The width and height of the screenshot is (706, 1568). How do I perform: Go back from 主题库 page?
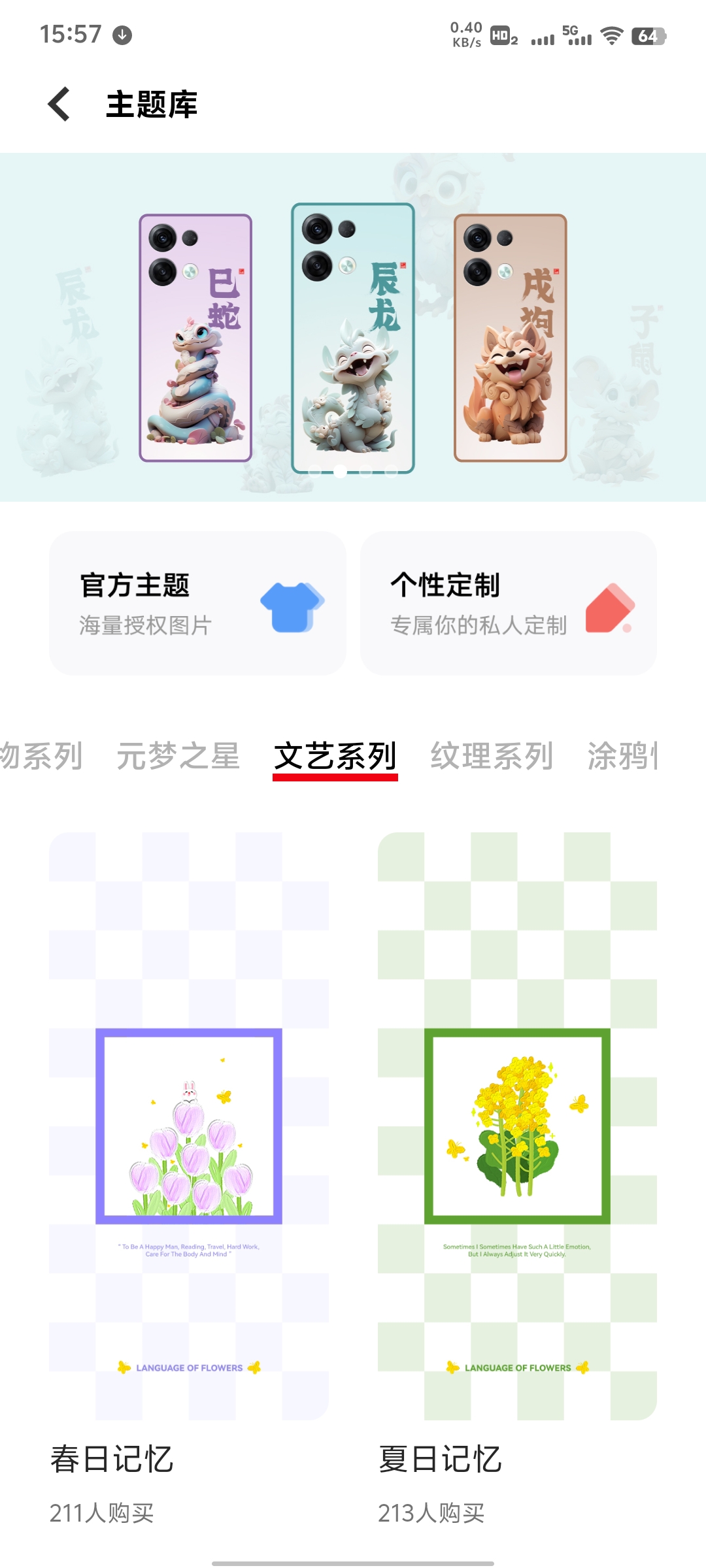click(x=59, y=105)
